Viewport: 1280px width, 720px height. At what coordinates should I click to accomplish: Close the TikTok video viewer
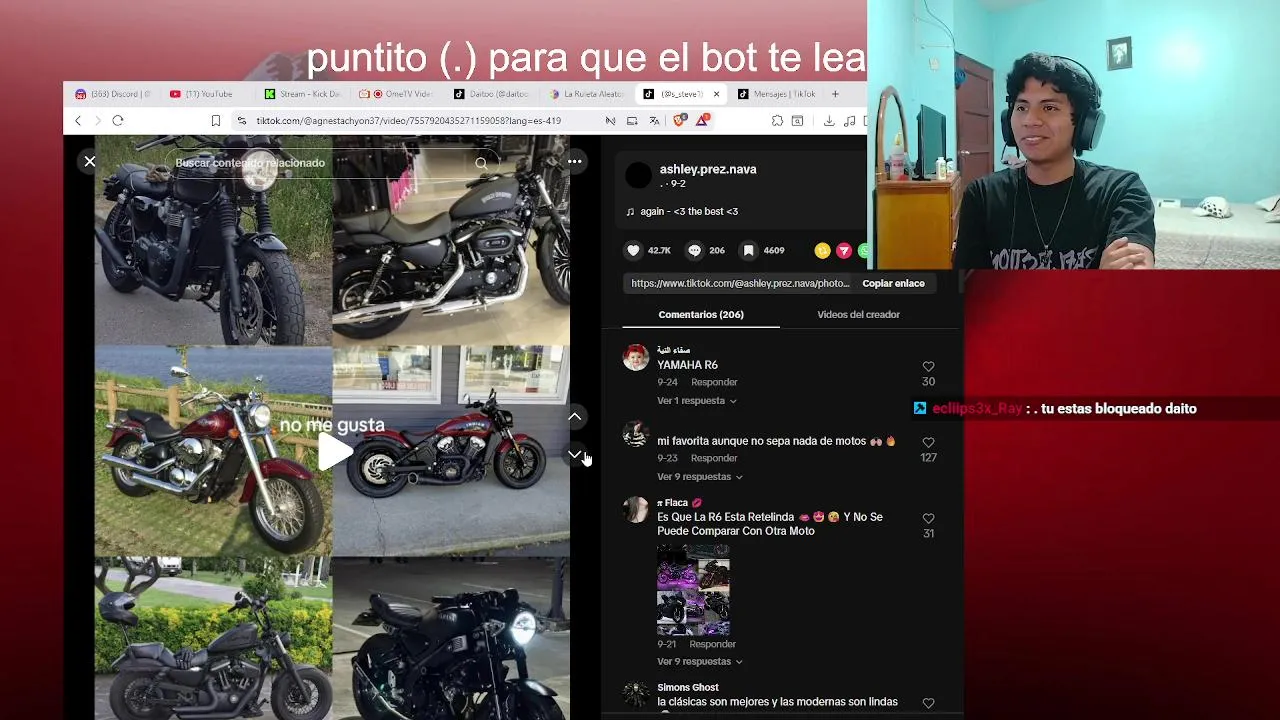tap(90, 161)
